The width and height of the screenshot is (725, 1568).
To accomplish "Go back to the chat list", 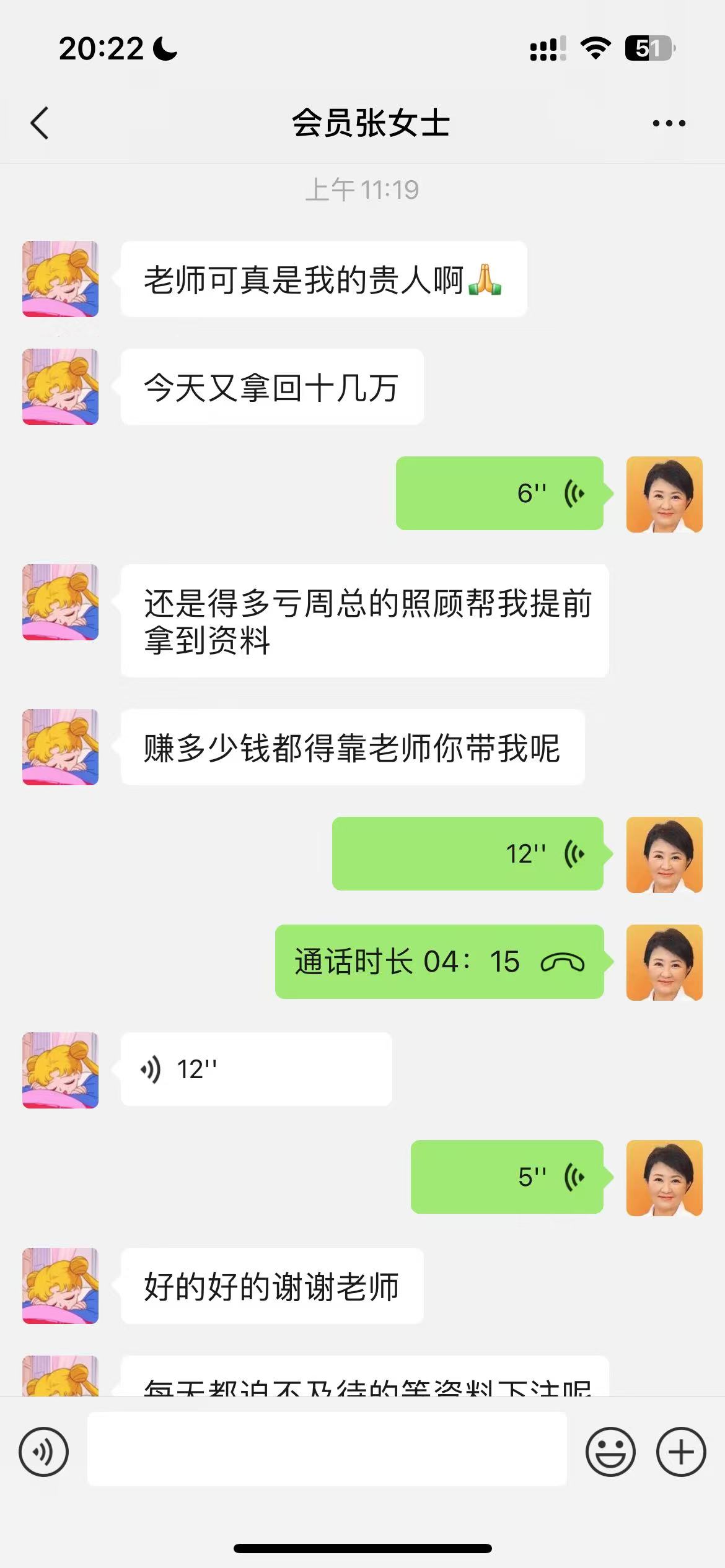I will pos(39,123).
